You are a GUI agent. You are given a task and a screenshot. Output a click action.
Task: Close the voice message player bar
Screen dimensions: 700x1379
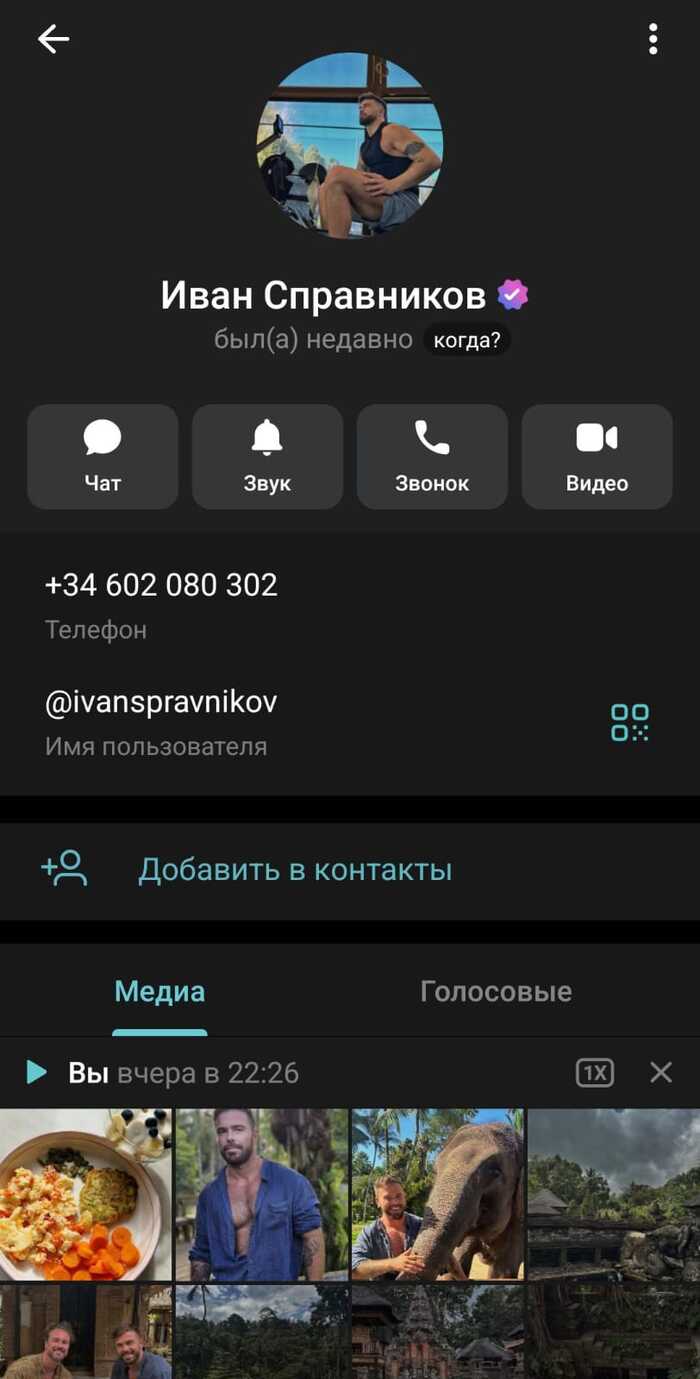coord(661,1073)
